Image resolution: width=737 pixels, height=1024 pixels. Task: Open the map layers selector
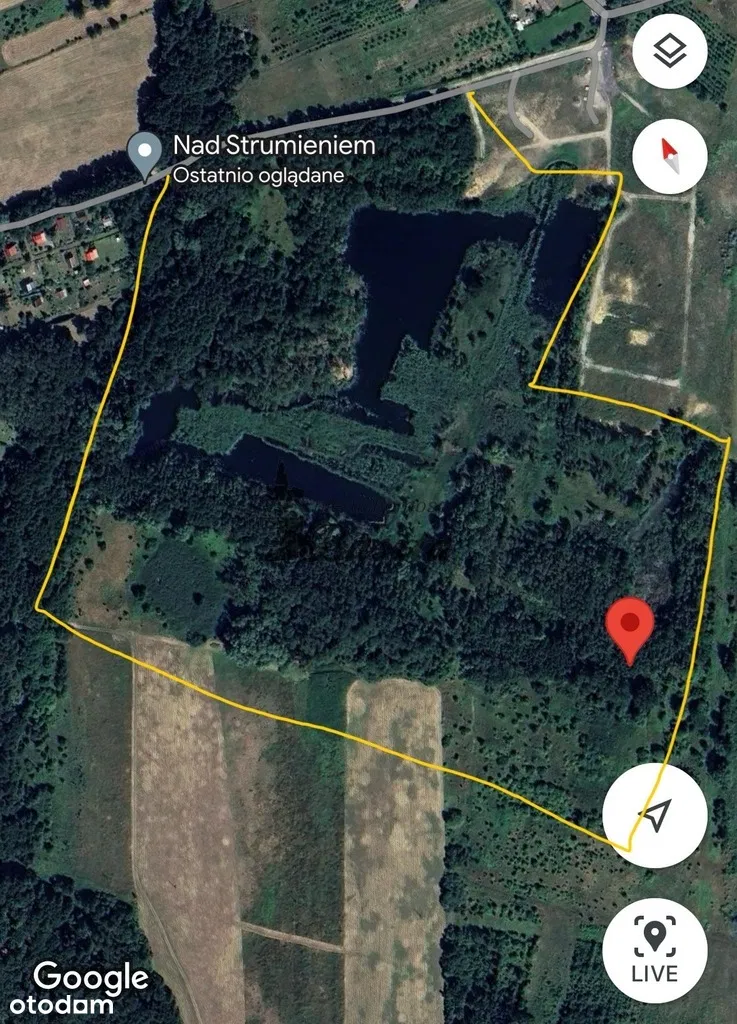pos(669,52)
